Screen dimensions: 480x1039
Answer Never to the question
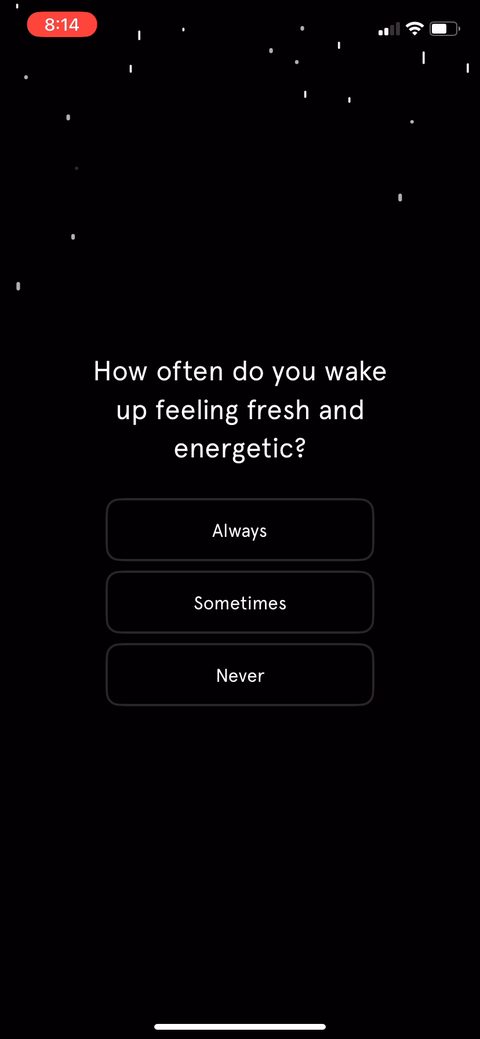click(x=240, y=675)
